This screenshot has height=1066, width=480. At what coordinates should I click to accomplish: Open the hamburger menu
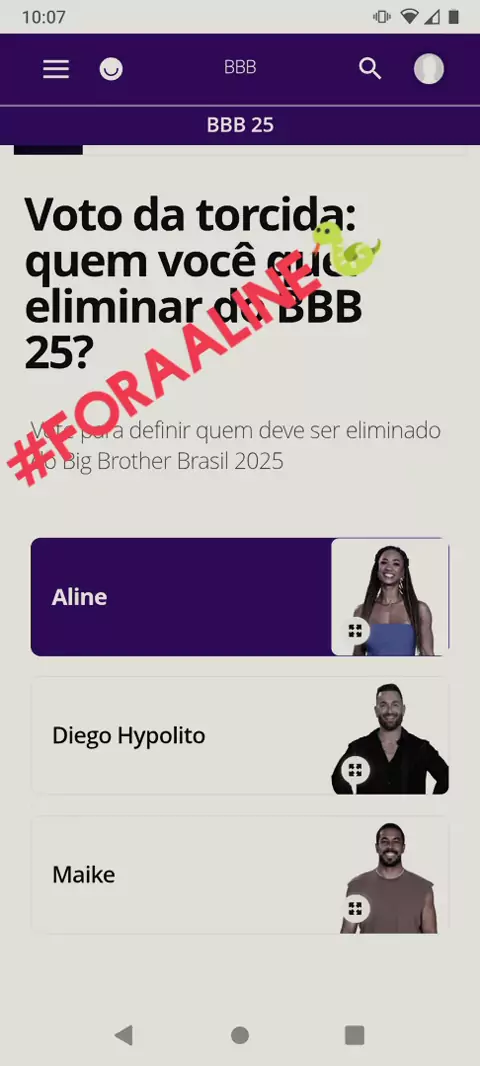[56, 69]
